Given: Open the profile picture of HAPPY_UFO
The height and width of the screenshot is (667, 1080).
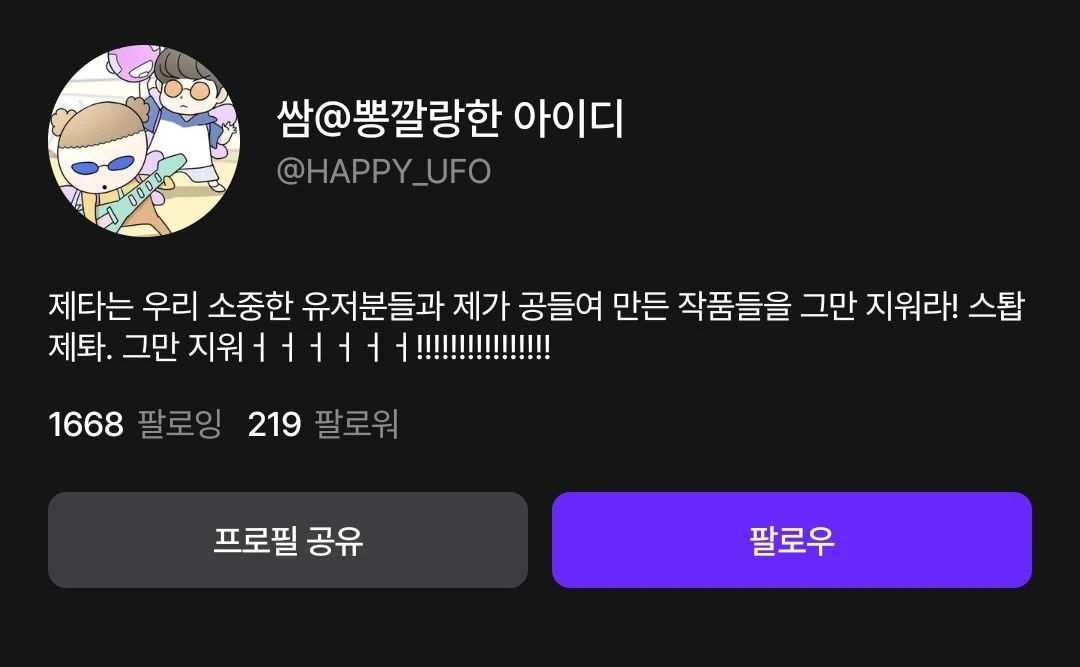Looking at the screenshot, I should pyautogui.click(x=144, y=141).
